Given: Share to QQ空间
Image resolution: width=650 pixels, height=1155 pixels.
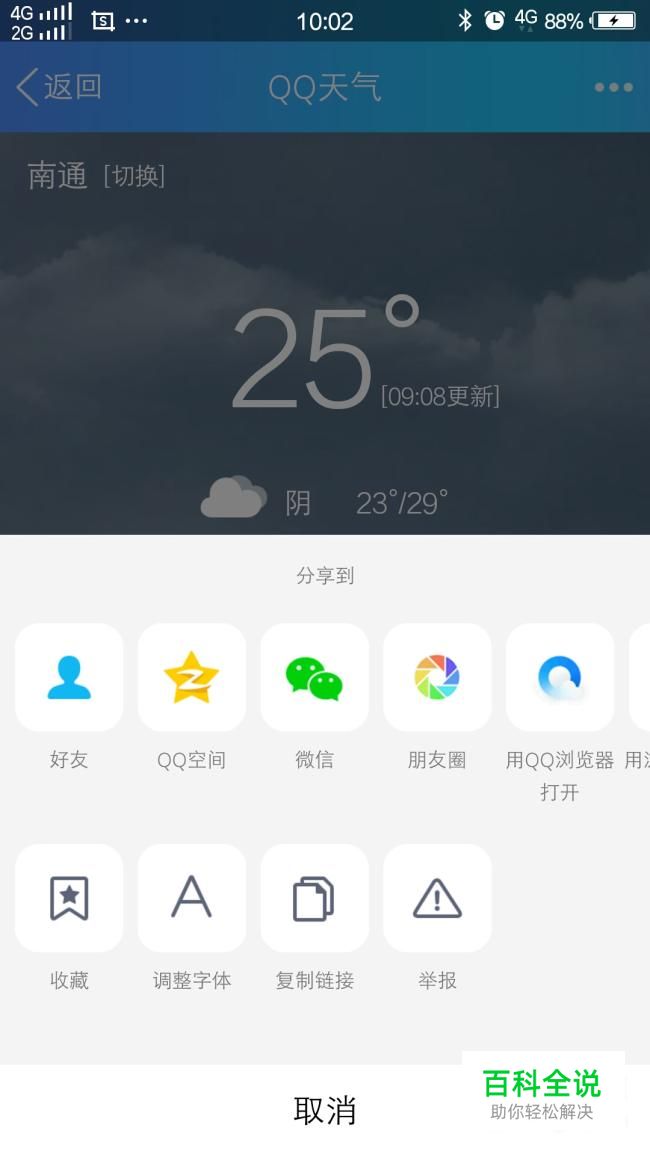Looking at the screenshot, I should tap(191, 678).
